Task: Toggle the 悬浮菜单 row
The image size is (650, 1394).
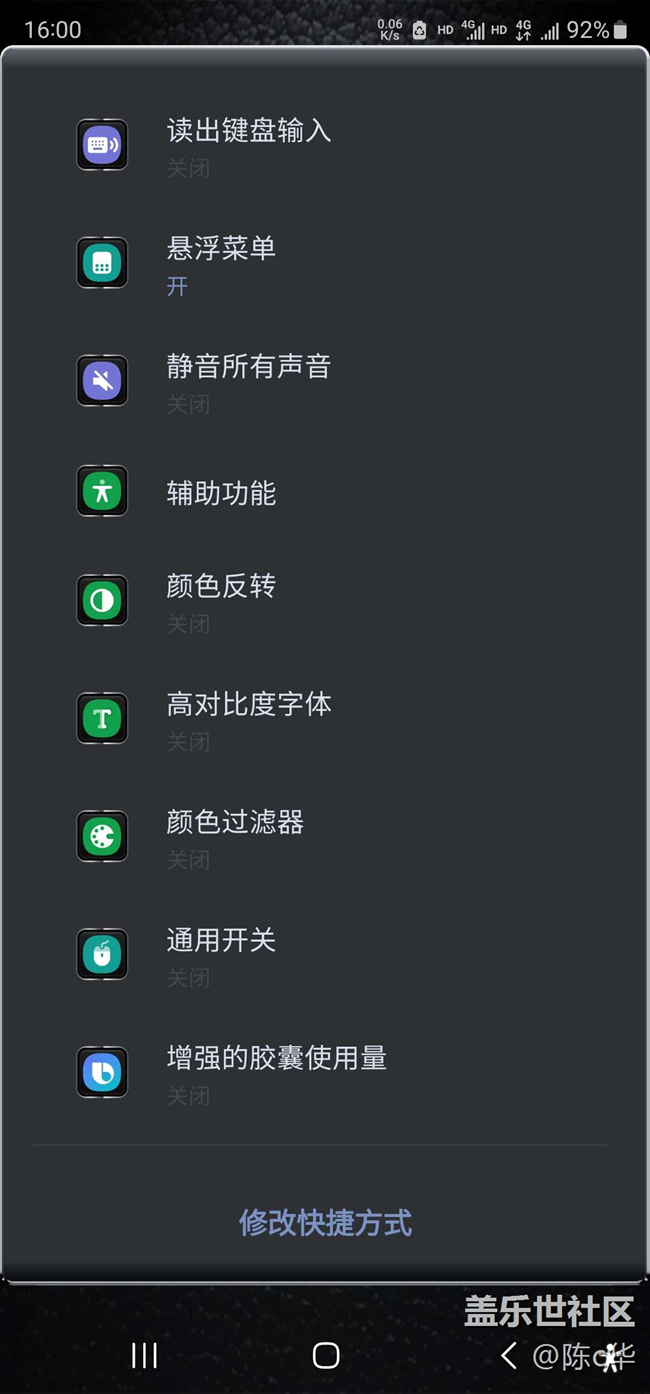Action: point(325,263)
